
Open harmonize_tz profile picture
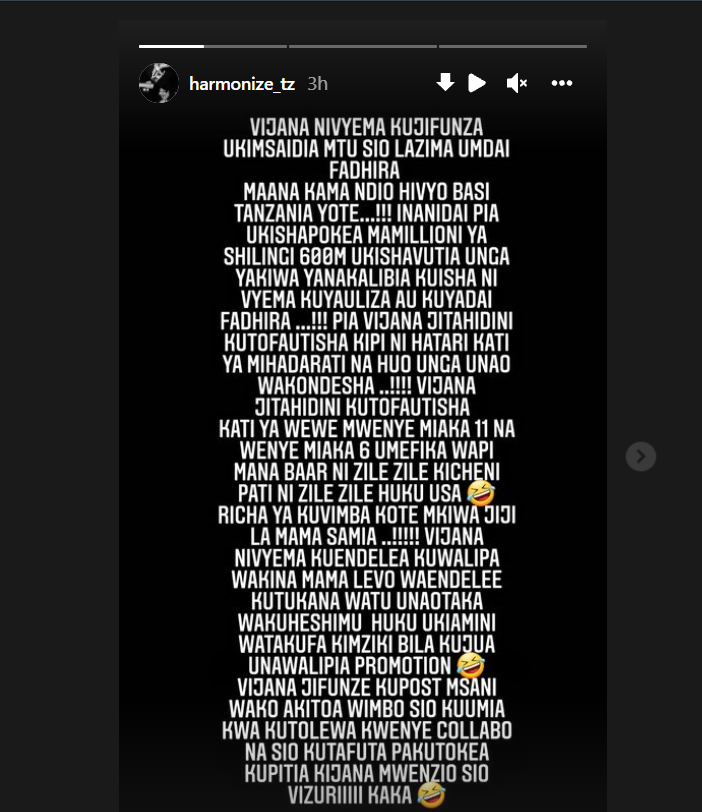tap(159, 83)
